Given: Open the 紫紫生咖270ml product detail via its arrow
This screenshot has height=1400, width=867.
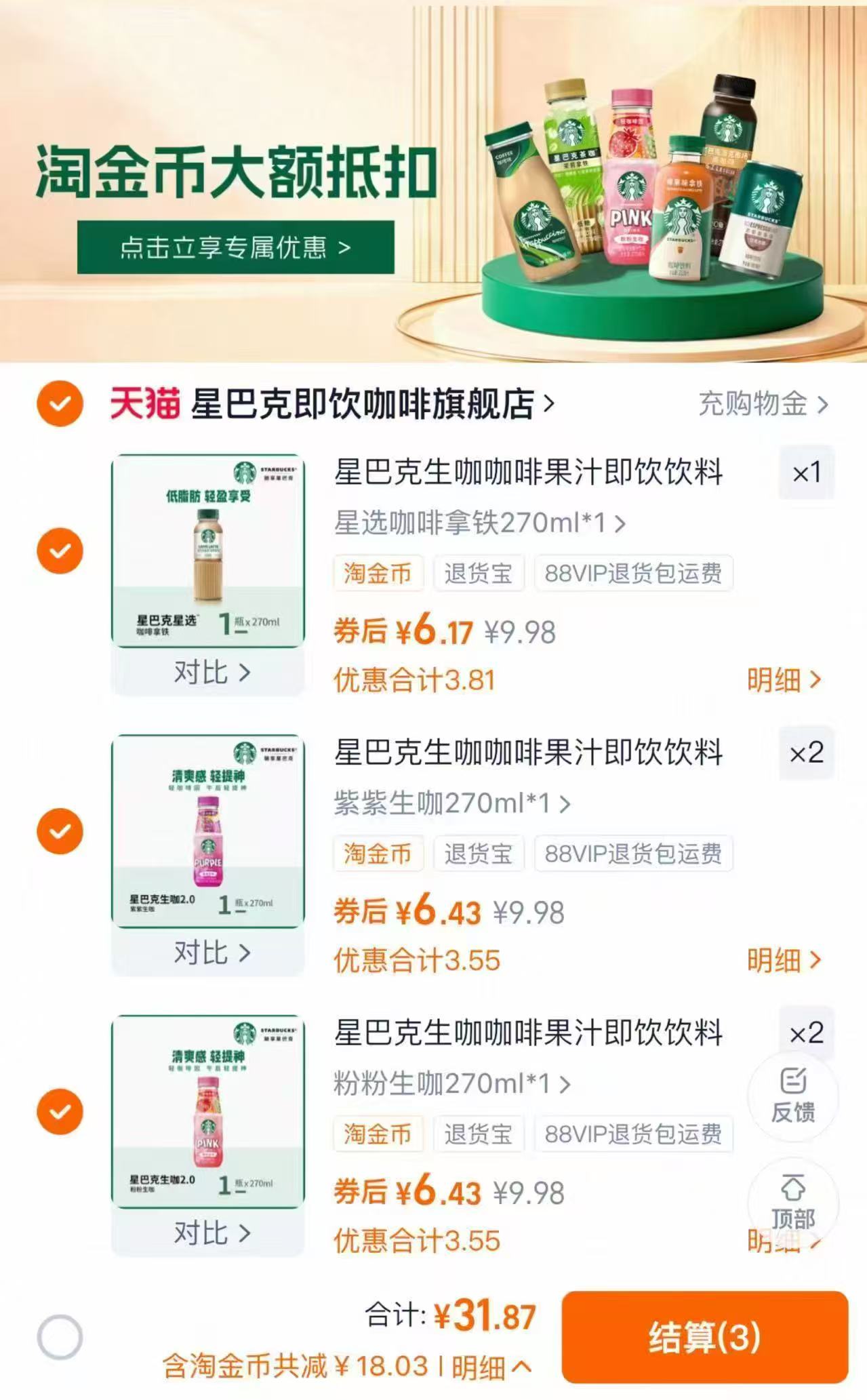Looking at the screenshot, I should click(564, 803).
